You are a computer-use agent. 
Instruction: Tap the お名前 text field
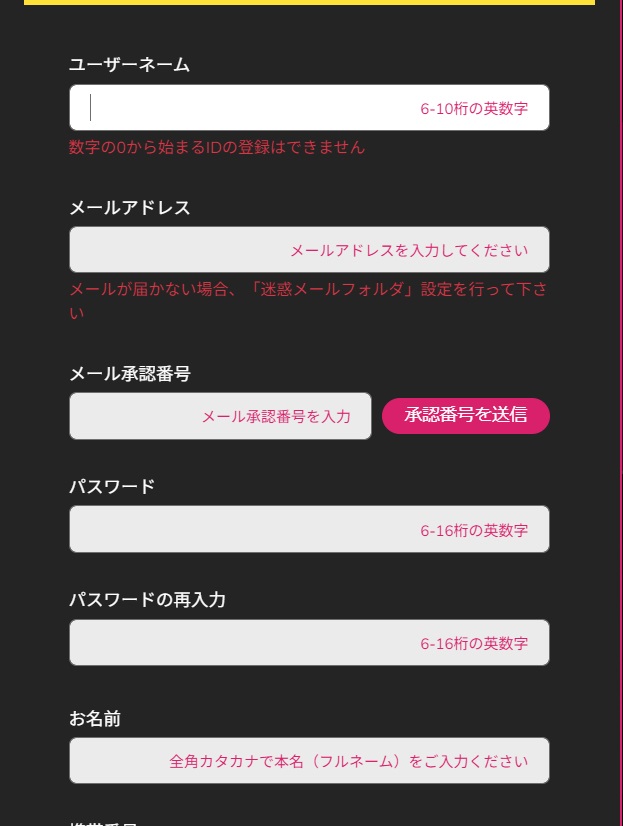point(309,761)
